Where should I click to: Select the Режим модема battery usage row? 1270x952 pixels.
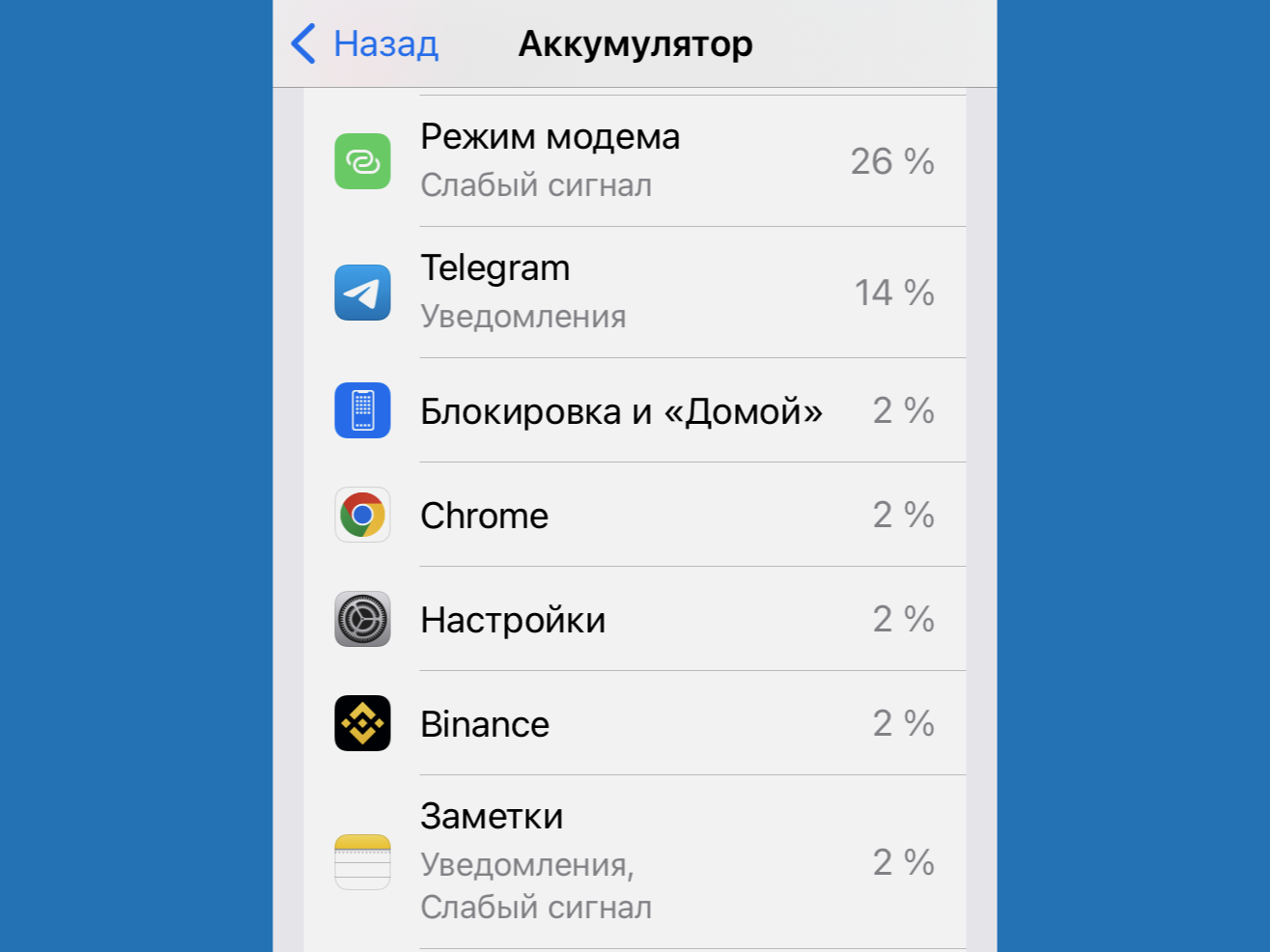[x=635, y=161]
